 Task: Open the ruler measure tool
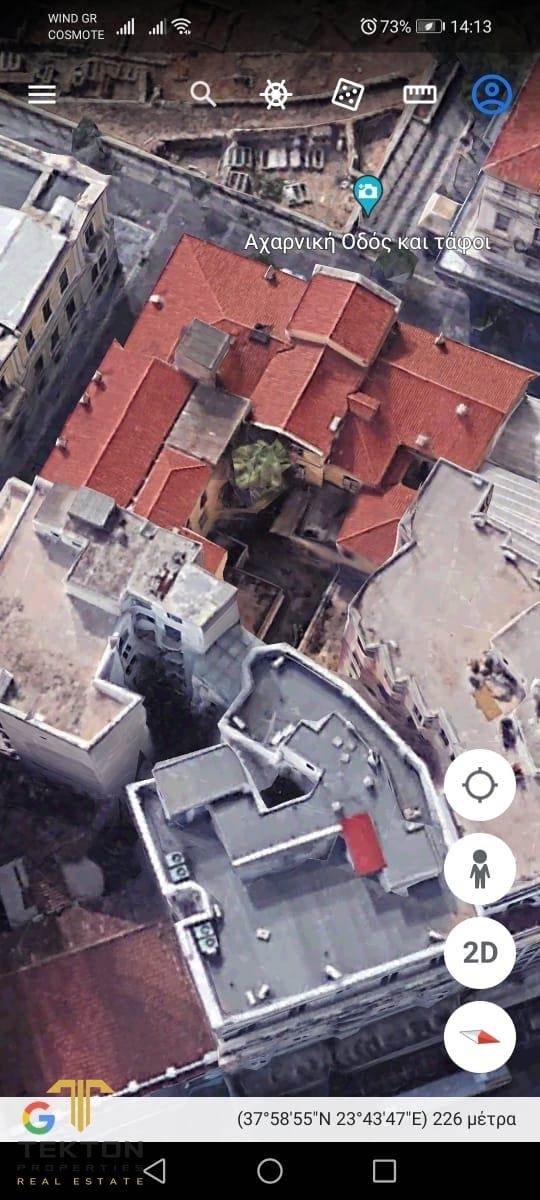click(x=420, y=94)
